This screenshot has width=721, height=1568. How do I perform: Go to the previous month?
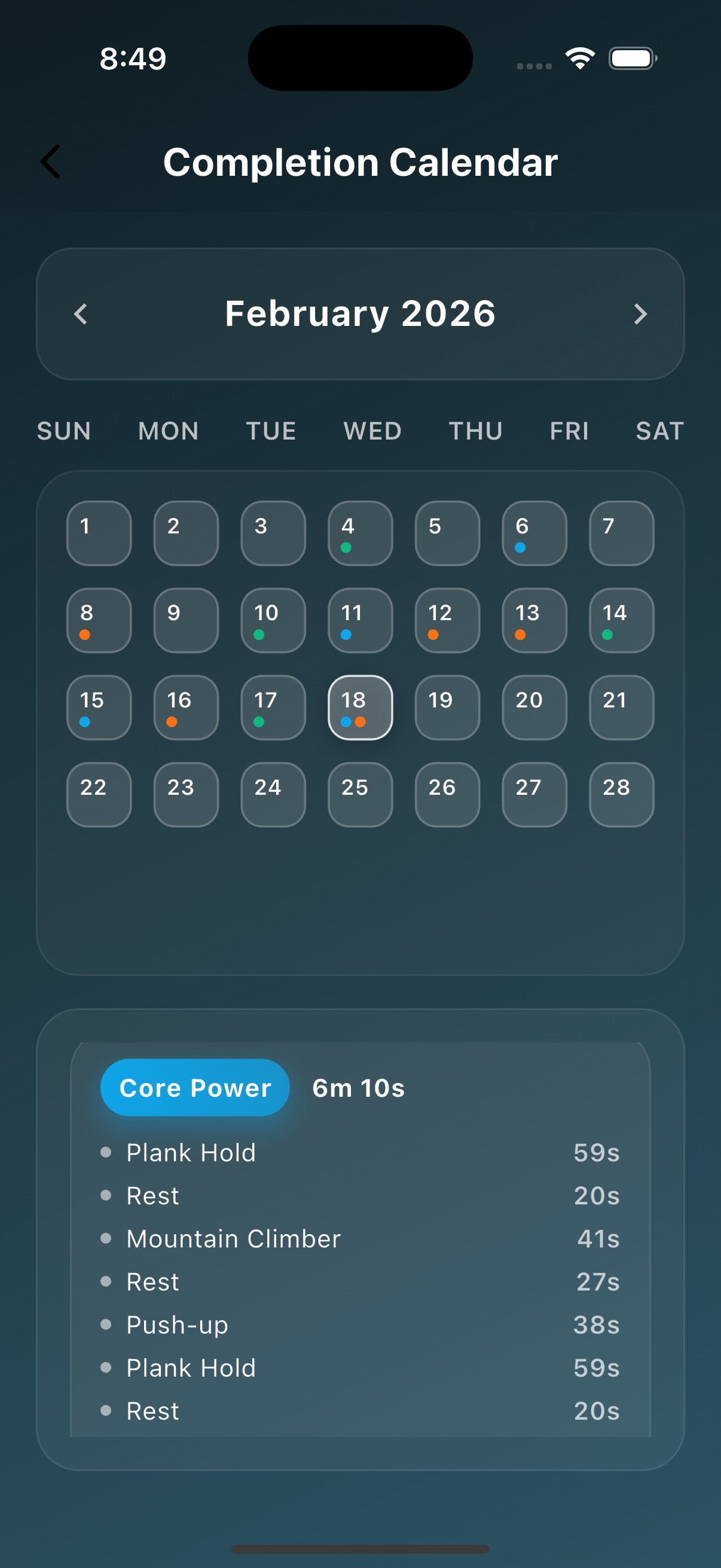pyautogui.click(x=81, y=314)
